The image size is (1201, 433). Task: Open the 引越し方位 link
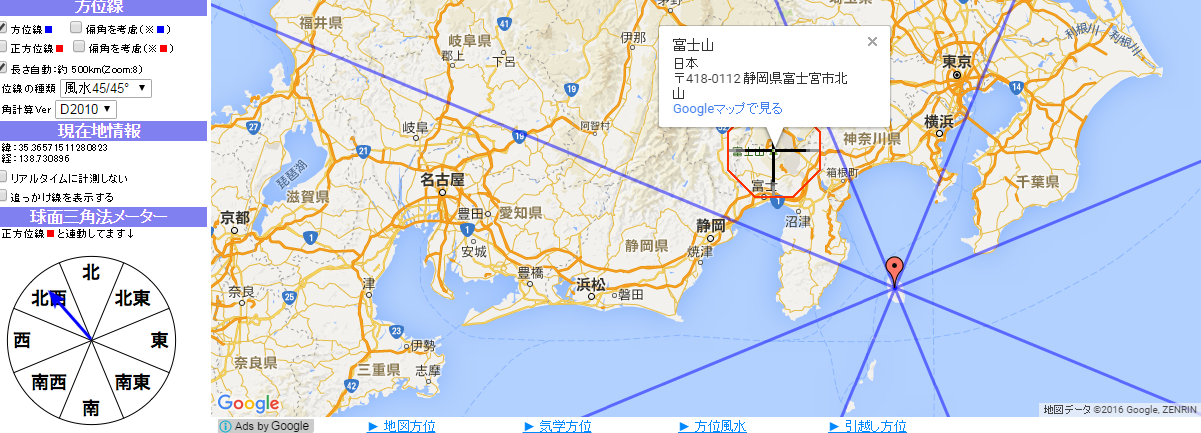(867, 426)
